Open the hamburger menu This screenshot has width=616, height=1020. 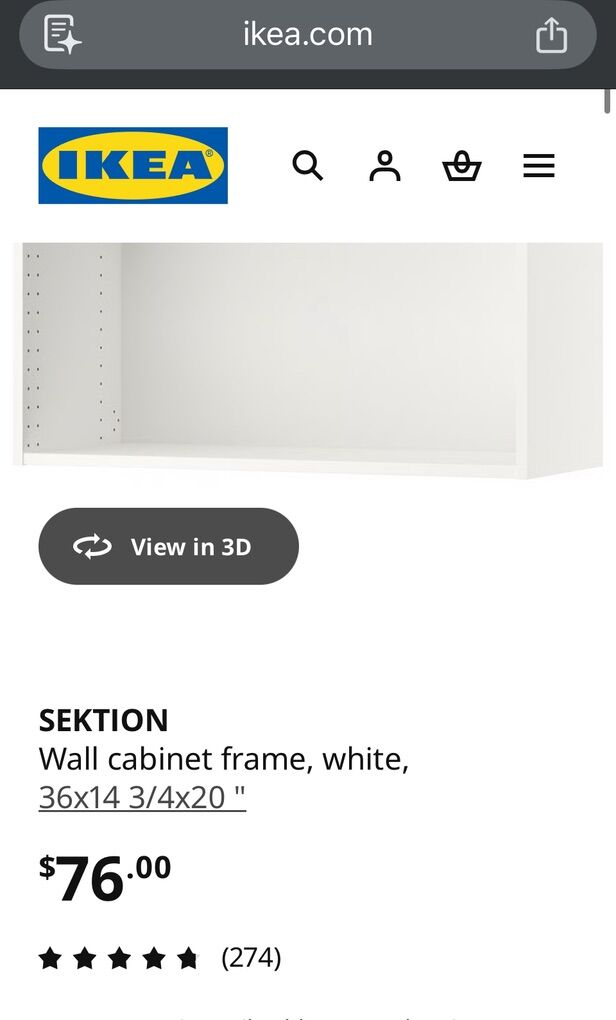pos(539,166)
